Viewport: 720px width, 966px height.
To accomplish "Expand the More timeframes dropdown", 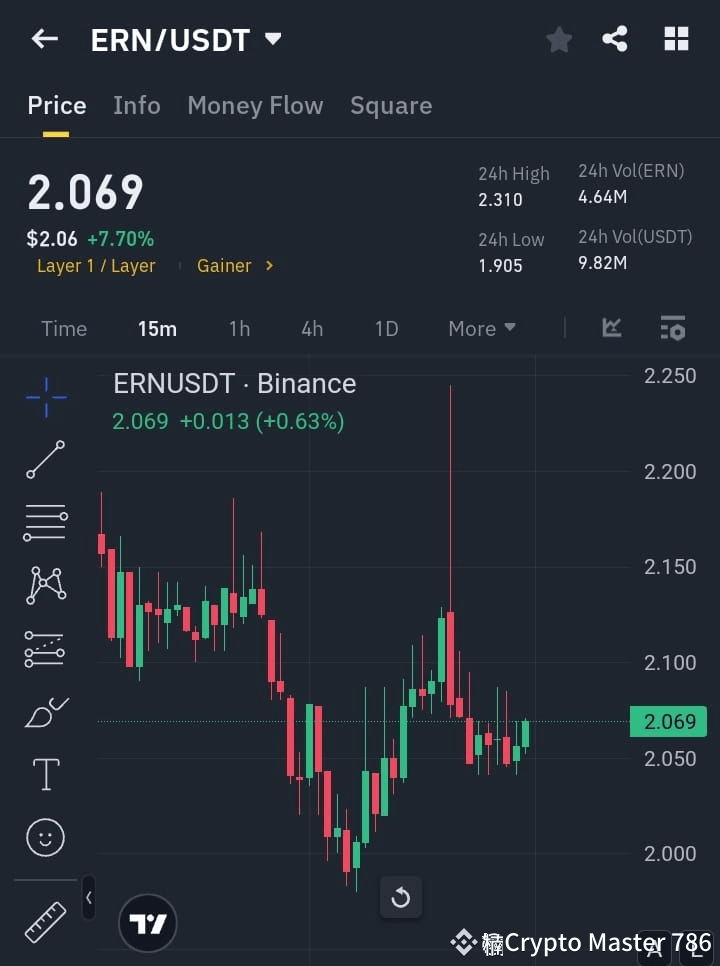I will [481, 328].
